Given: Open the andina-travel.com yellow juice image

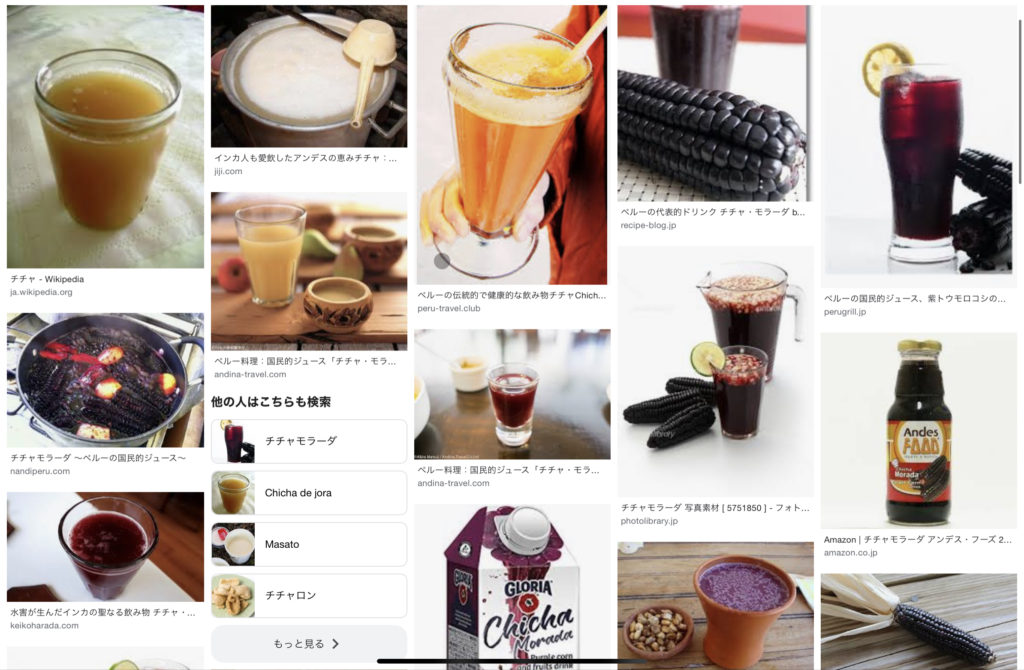Looking at the screenshot, I should tap(308, 270).
